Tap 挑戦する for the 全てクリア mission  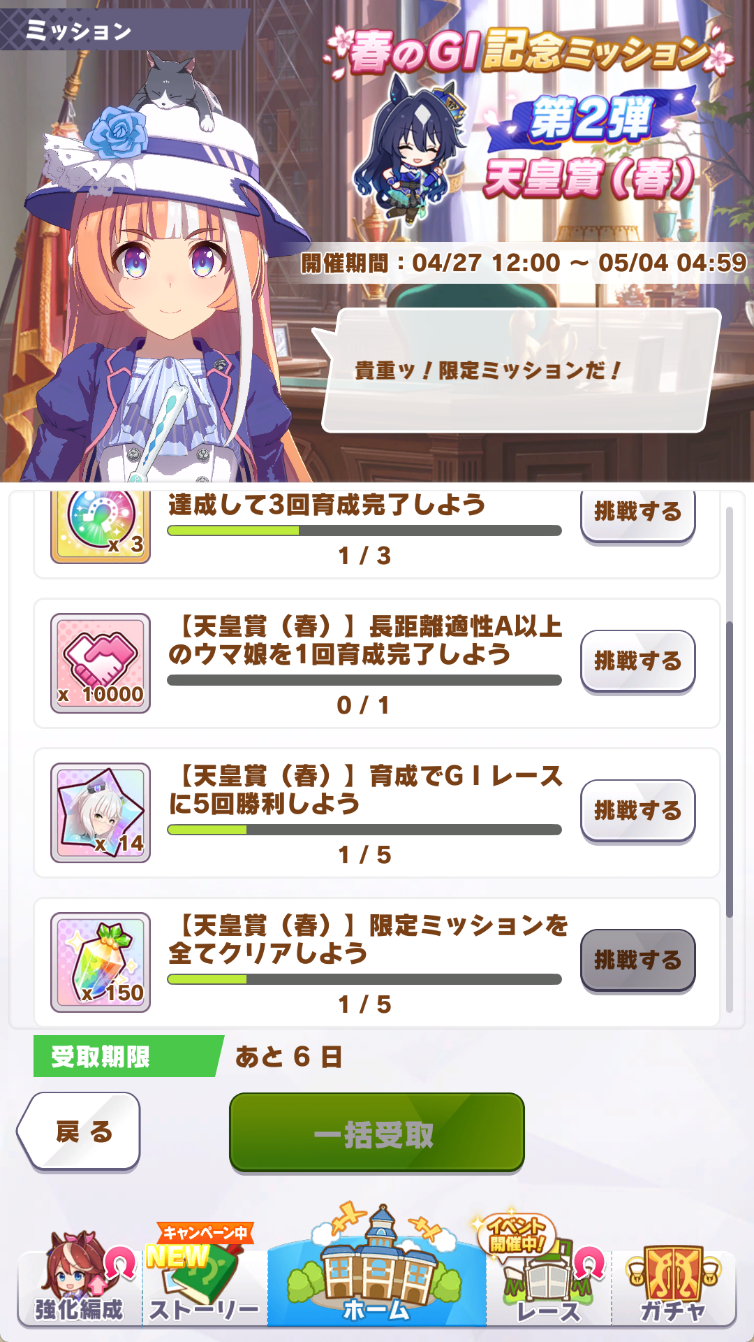(637, 960)
